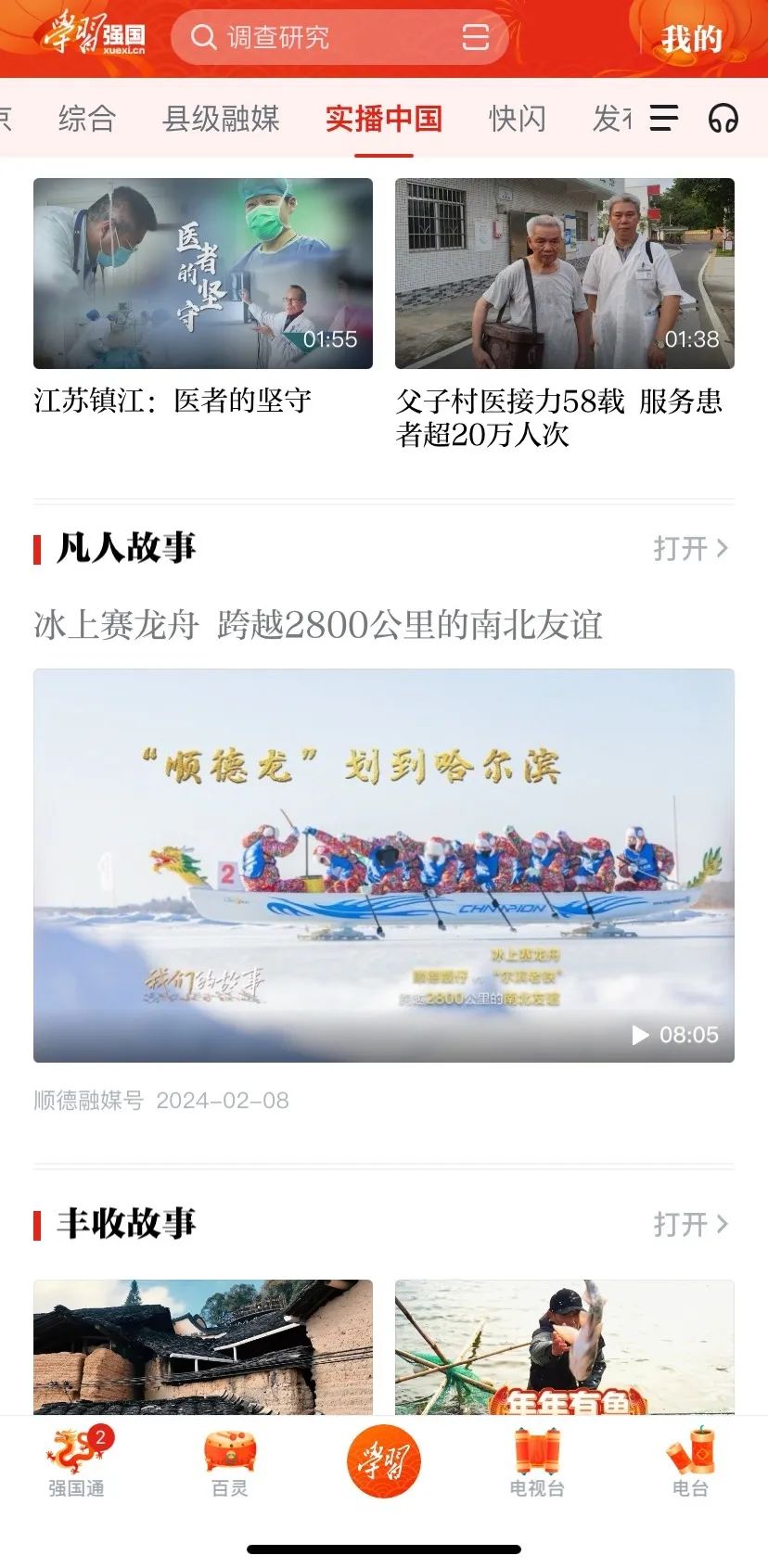This screenshot has height=1568, width=768.
Task: Go to the 电台 tab
Action: 690,1462
